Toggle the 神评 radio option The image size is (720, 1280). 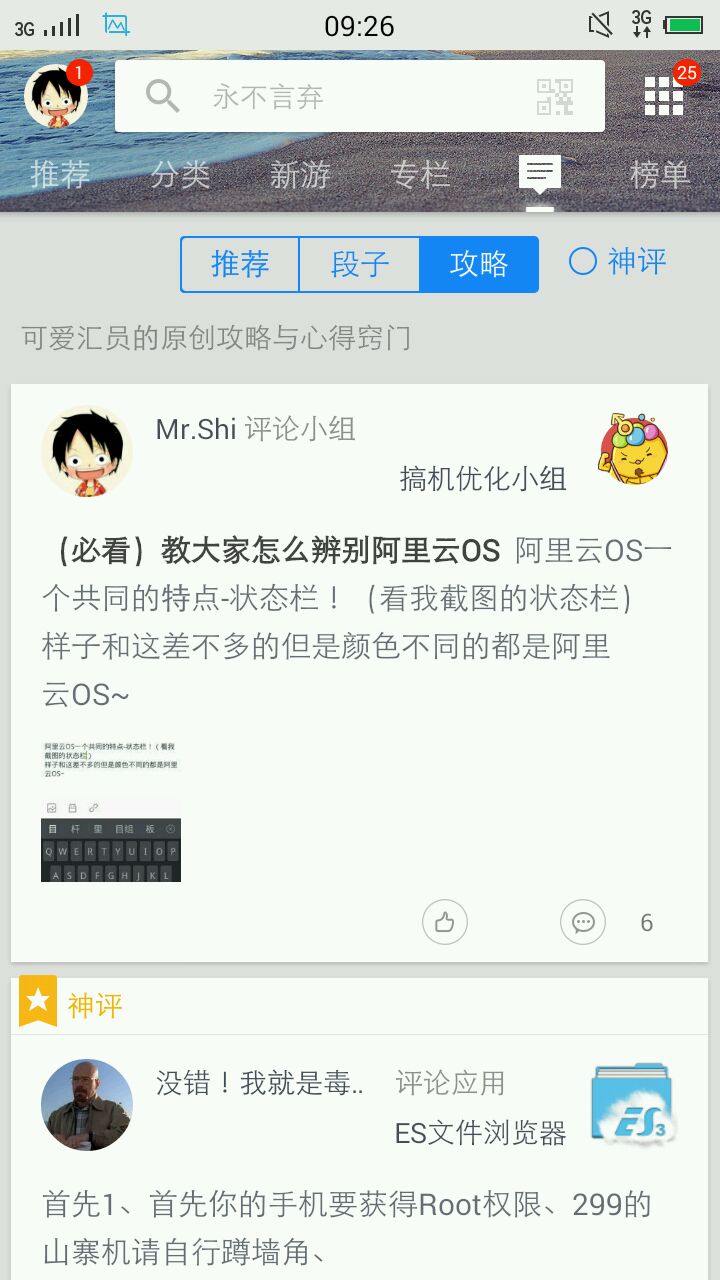tap(583, 261)
